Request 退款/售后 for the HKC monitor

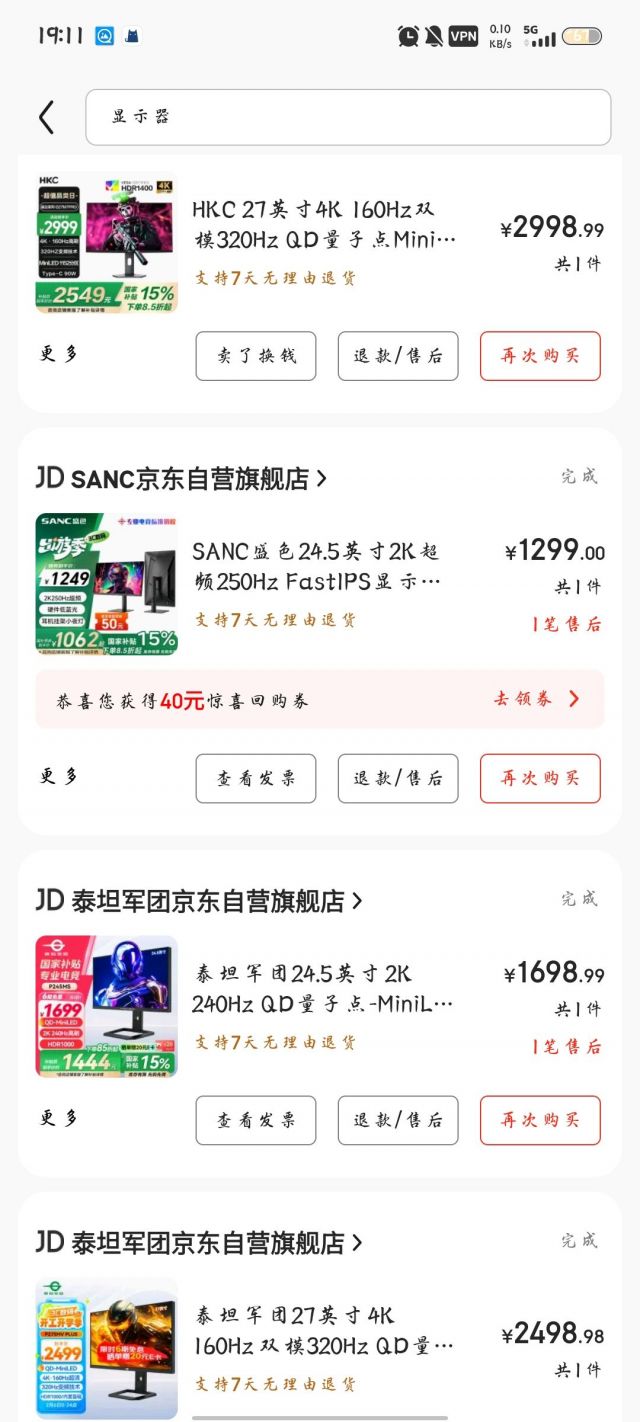[x=398, y=356]
